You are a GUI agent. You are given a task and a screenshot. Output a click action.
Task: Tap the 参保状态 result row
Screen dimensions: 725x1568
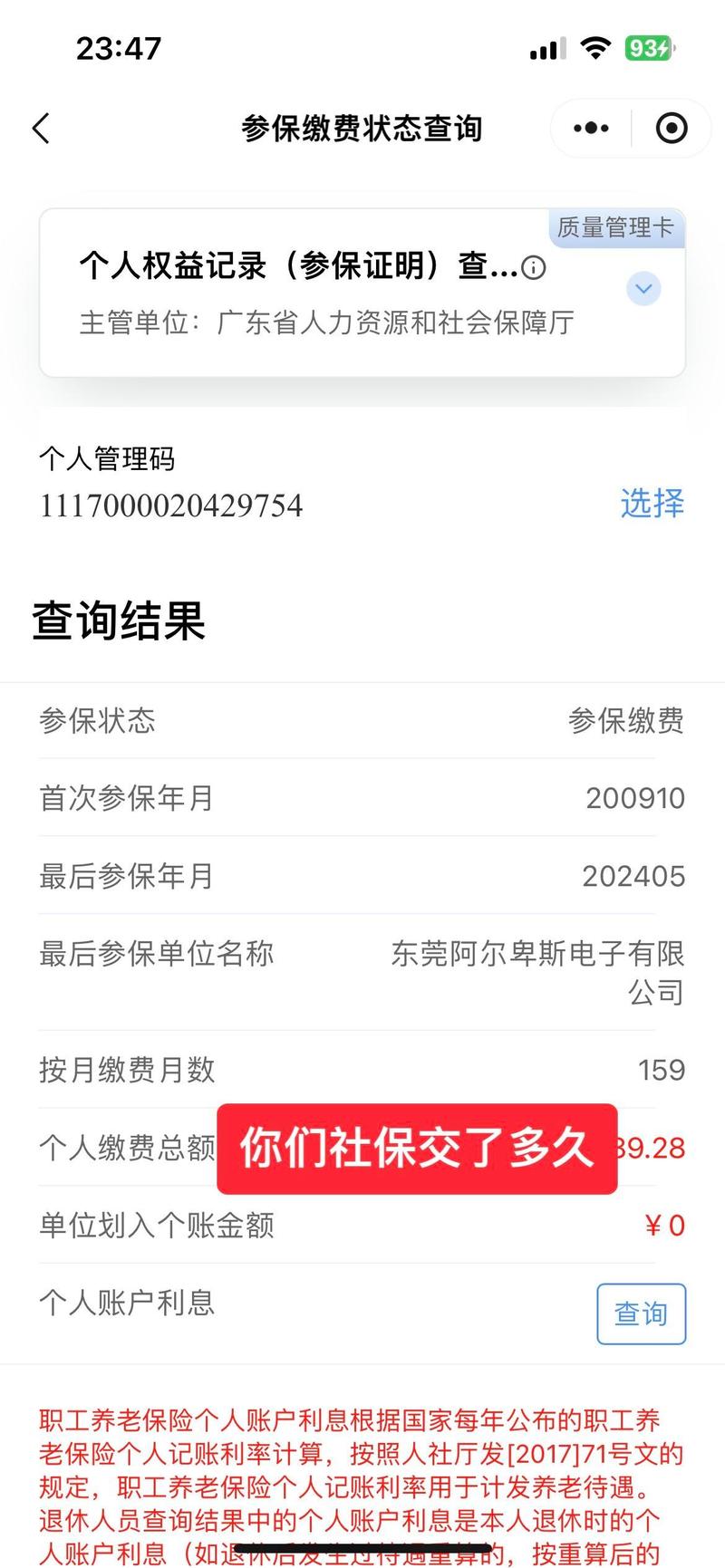pos(362,721)
